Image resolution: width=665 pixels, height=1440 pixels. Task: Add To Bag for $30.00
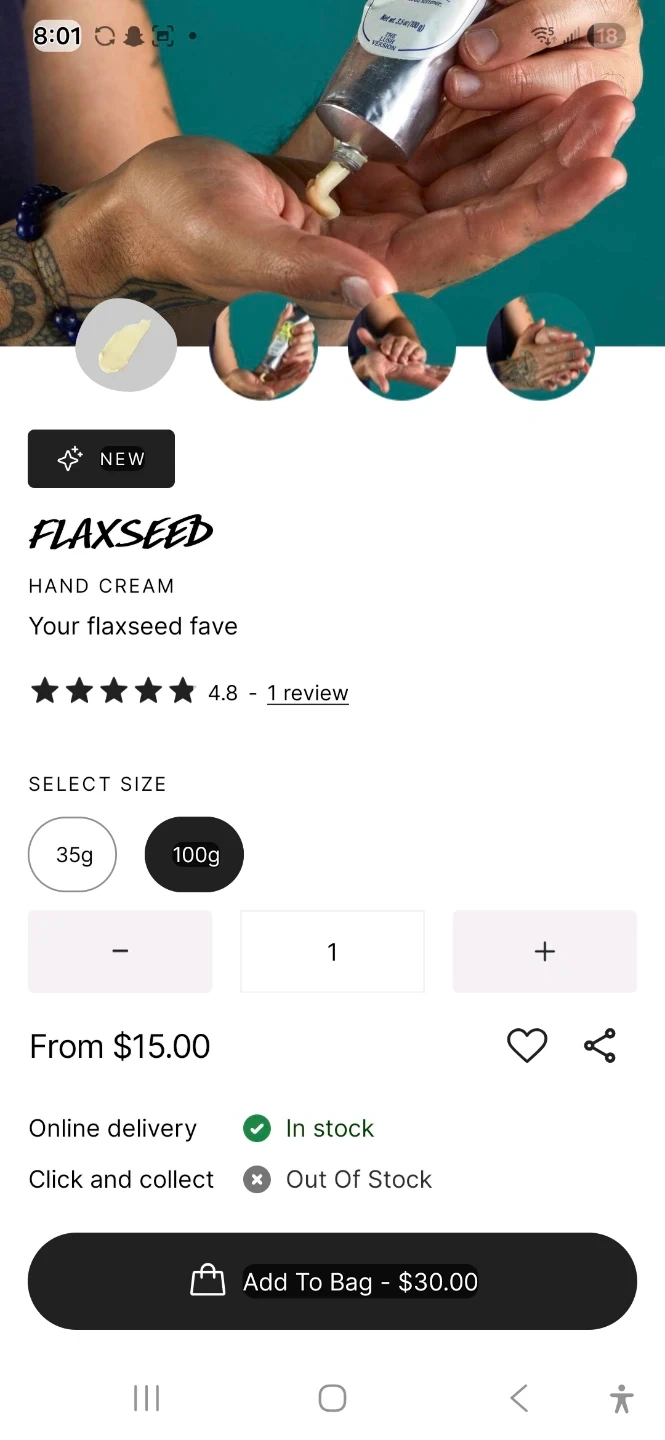332,1281
